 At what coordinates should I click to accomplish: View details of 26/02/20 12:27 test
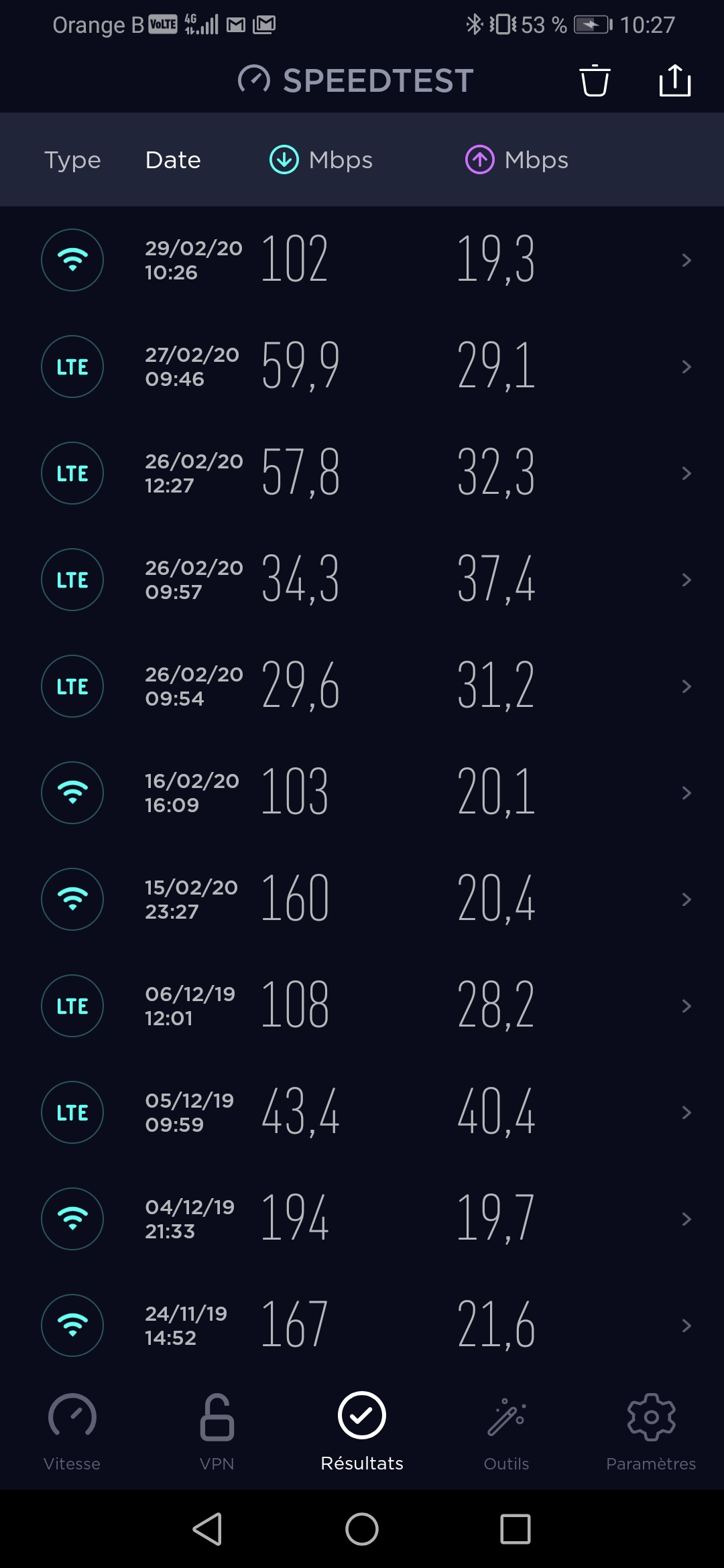coord(362,473)
